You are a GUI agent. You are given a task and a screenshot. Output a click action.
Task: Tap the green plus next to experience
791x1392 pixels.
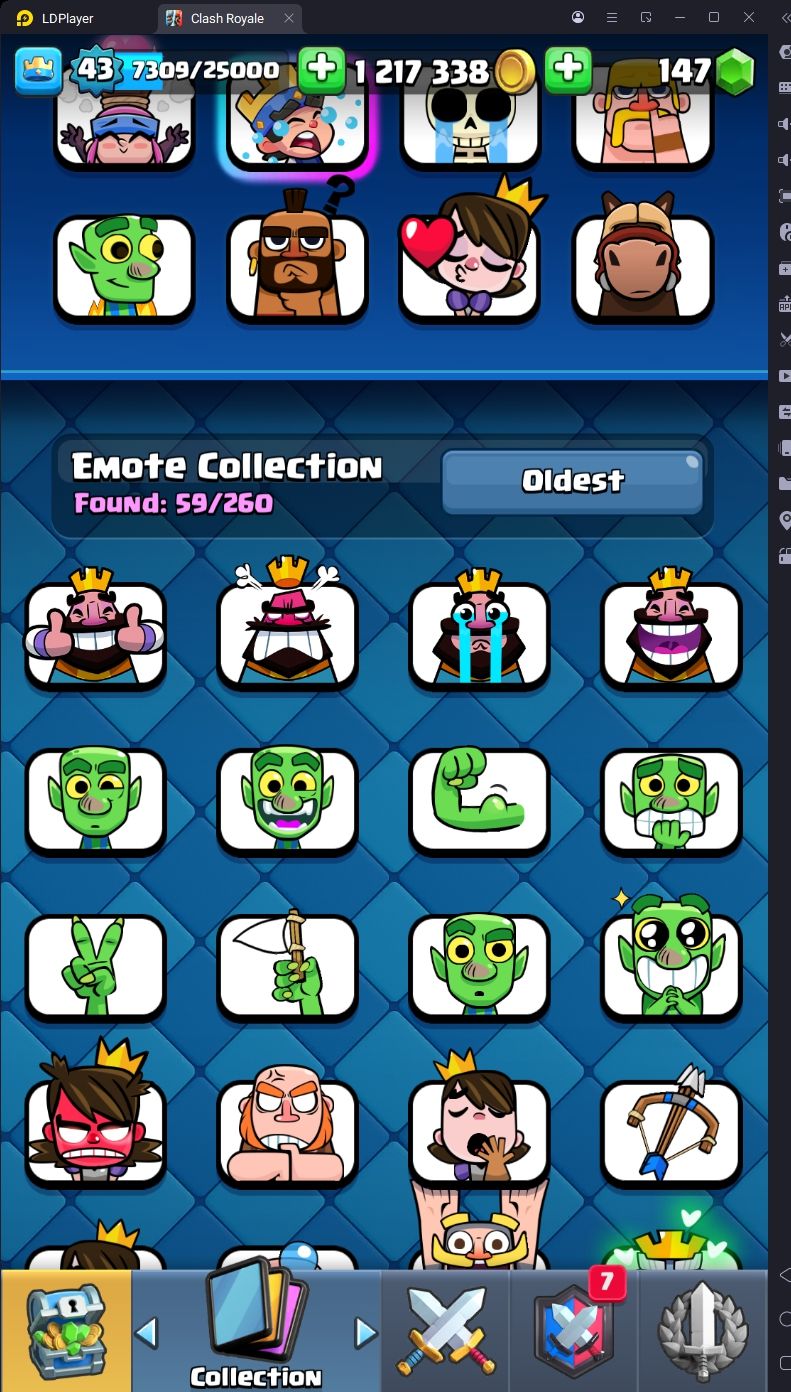pyautogui.click(x=321, y=70)
